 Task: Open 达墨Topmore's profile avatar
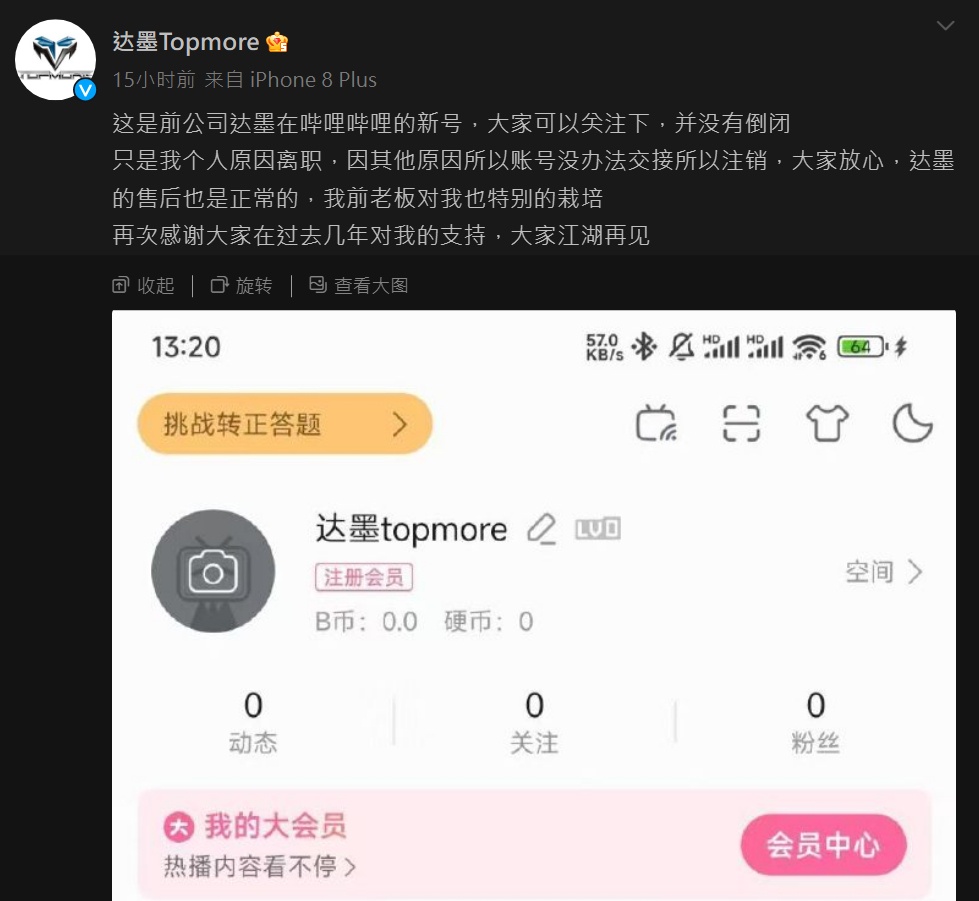55,59
